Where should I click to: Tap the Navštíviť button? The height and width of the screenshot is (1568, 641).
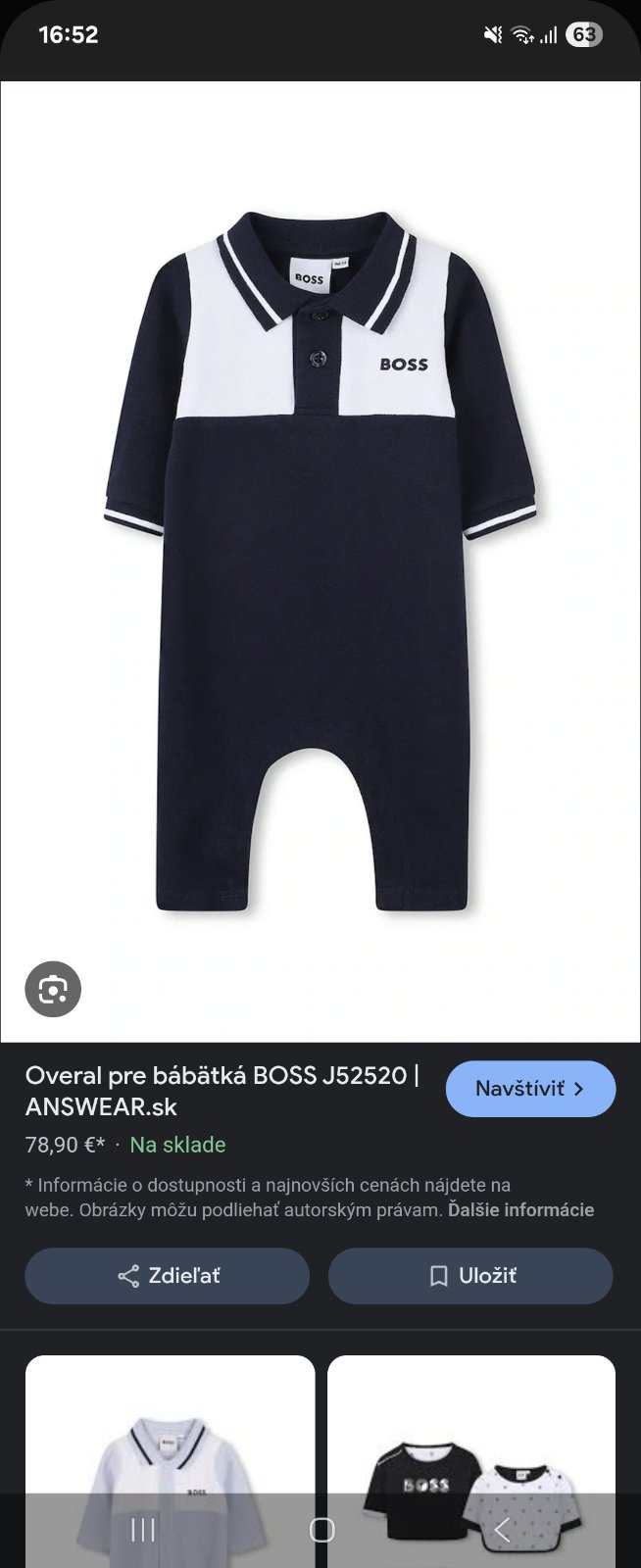530,1089
